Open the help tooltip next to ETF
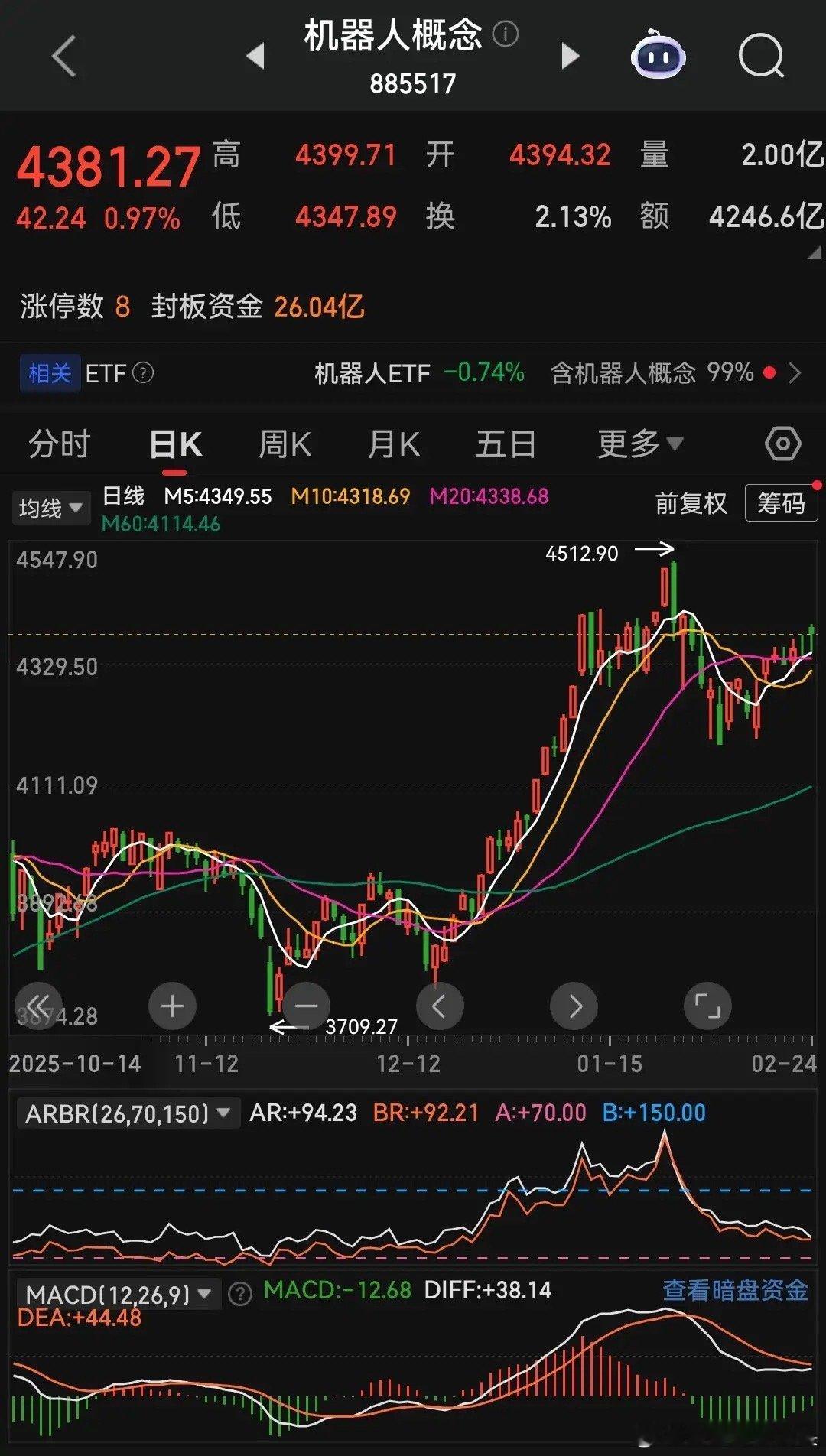The image size is (826, 1456). click(x=142, y=373)
